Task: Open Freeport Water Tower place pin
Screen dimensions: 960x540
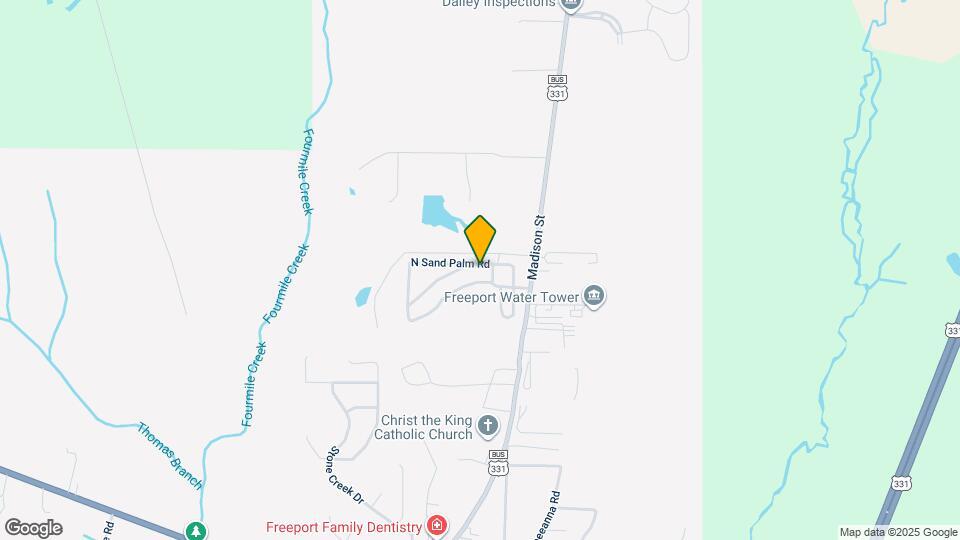Action: click(595, 297)
